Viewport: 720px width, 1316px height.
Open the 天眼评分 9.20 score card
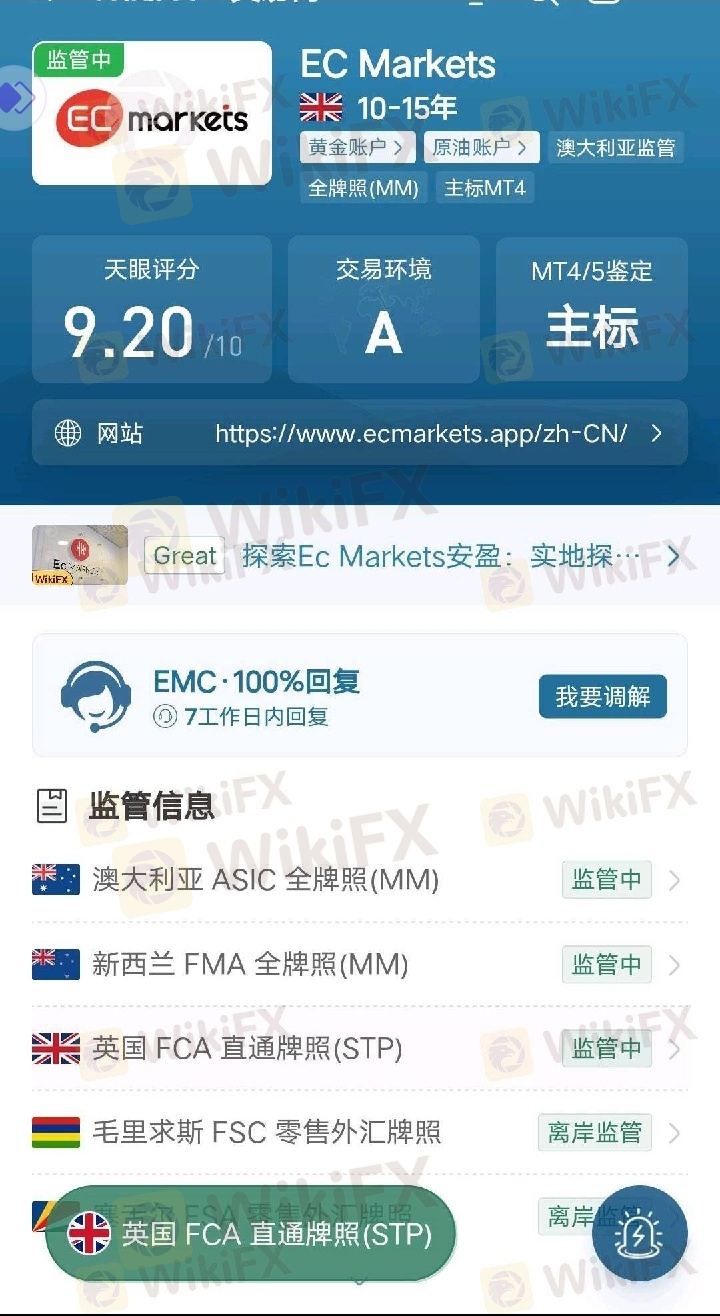coord(152,309)
